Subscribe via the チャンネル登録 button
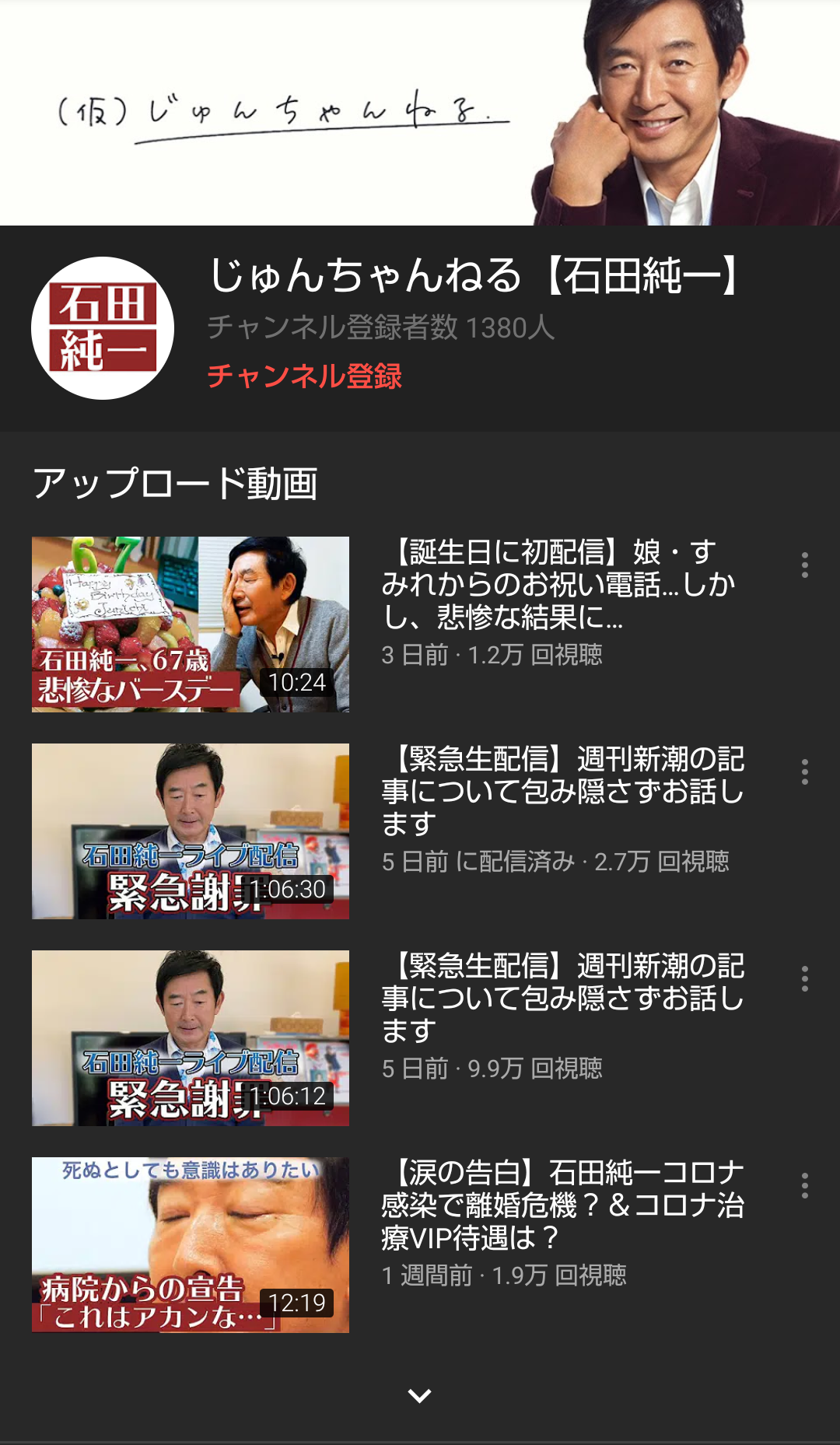 point(304,376)
